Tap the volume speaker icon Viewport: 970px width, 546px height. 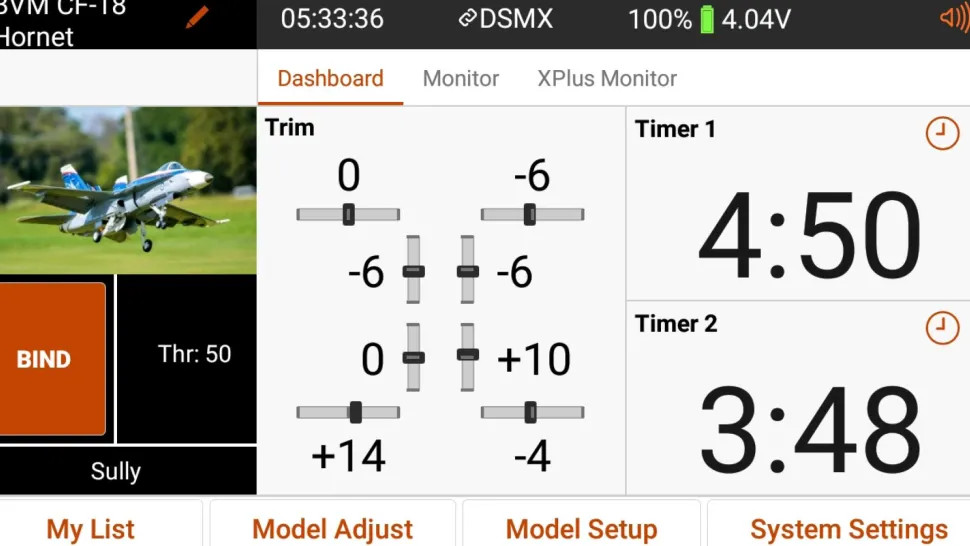(954, 18)
